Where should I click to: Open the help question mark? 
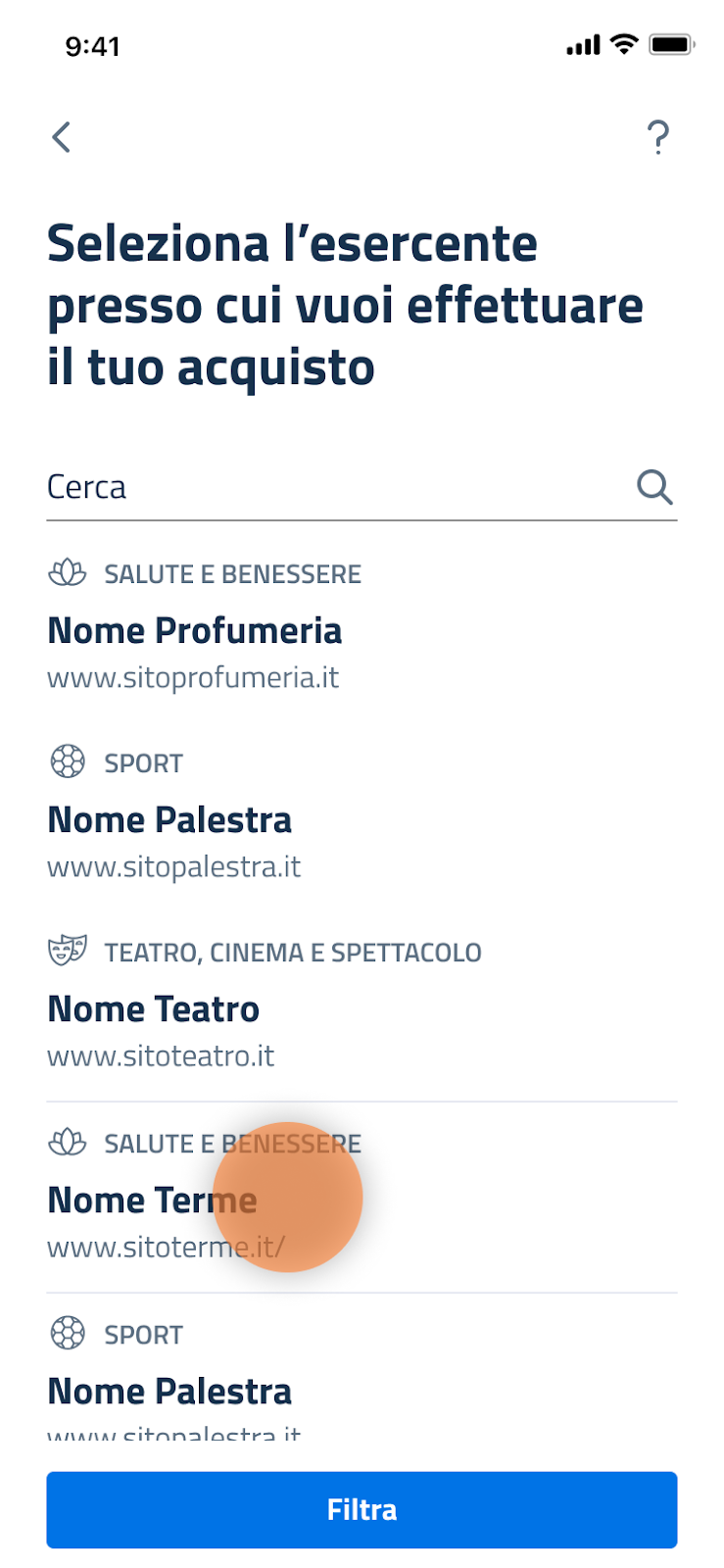point(658,137)
